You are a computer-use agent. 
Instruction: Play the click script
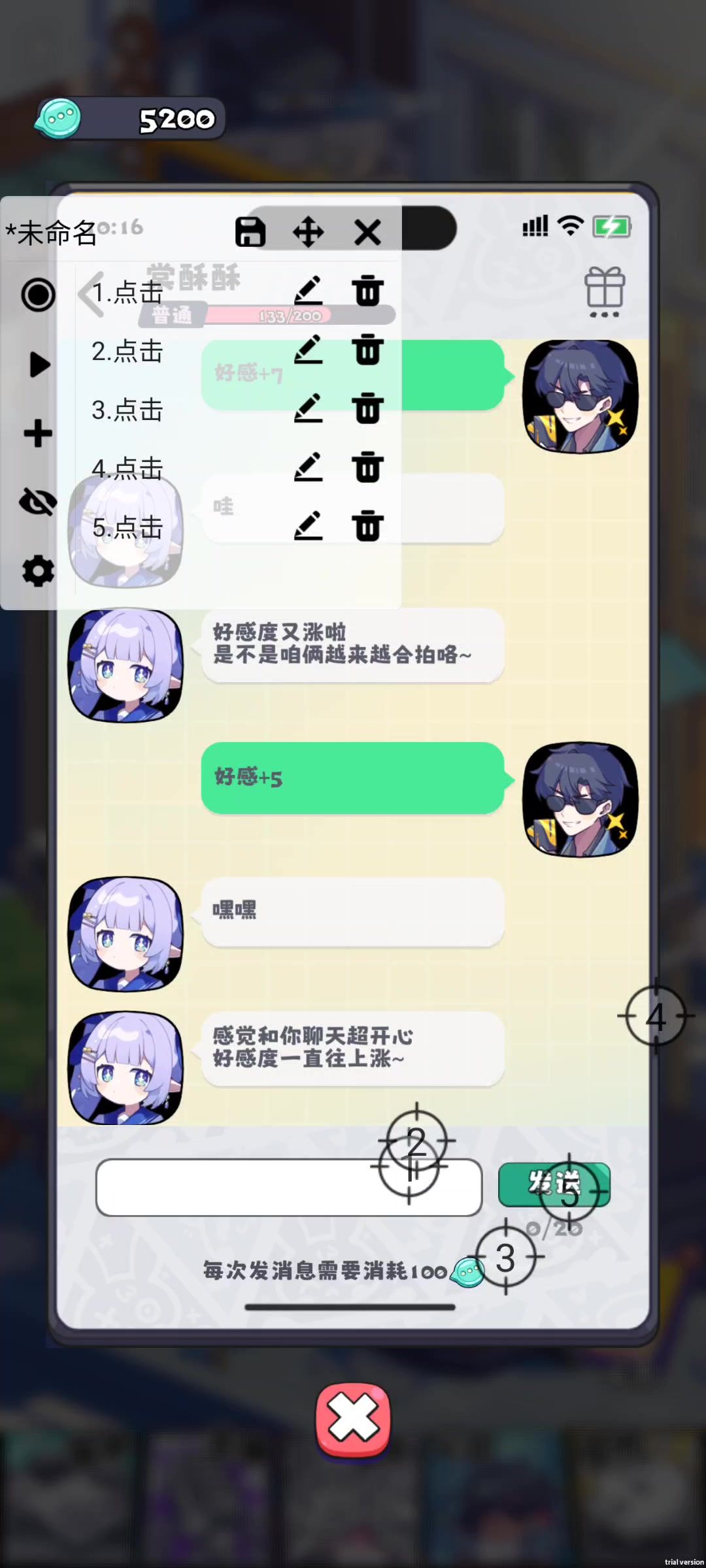click(39, 364)
